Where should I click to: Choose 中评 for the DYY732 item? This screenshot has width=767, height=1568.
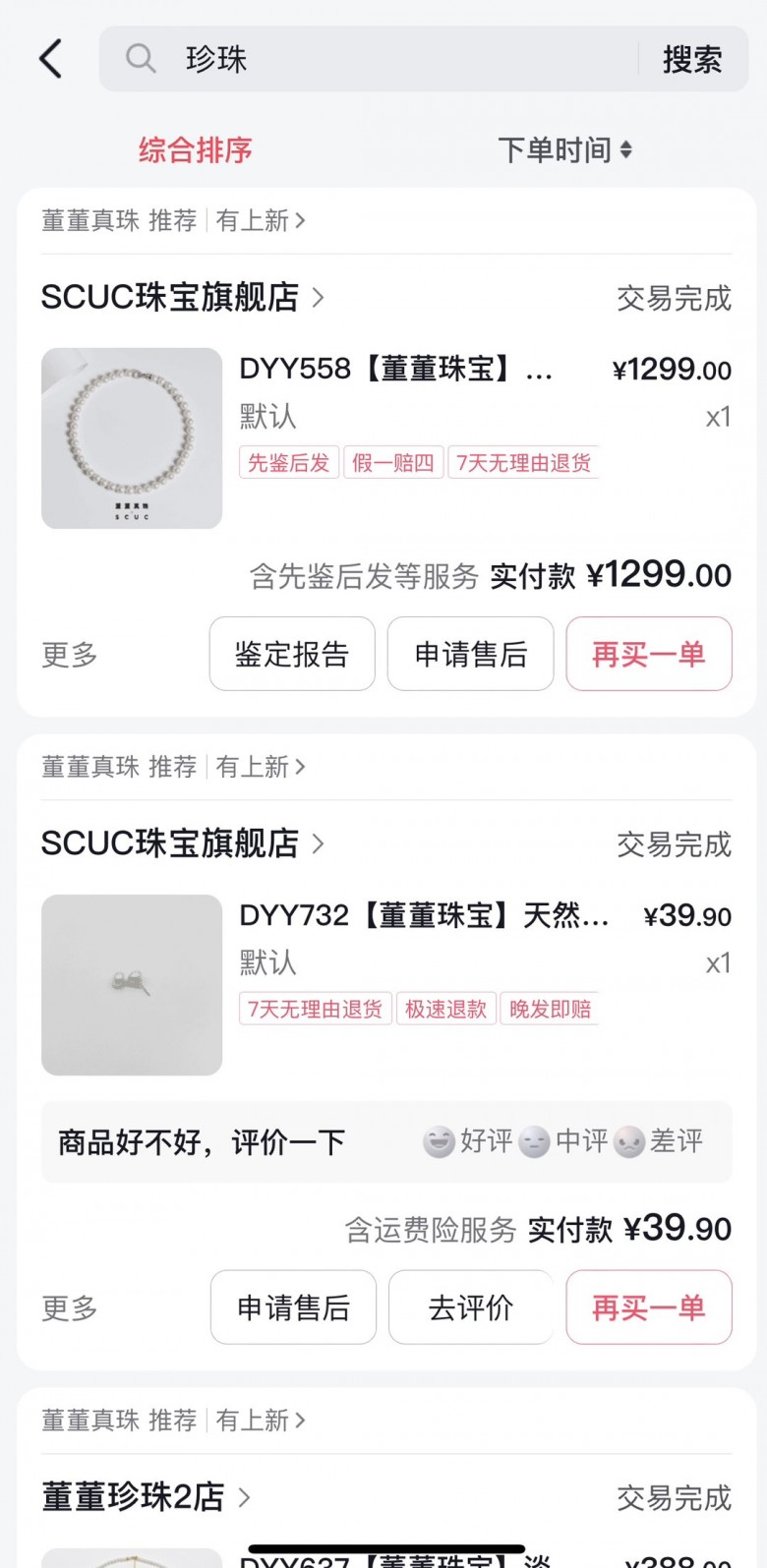click(x=564, y=1141)
